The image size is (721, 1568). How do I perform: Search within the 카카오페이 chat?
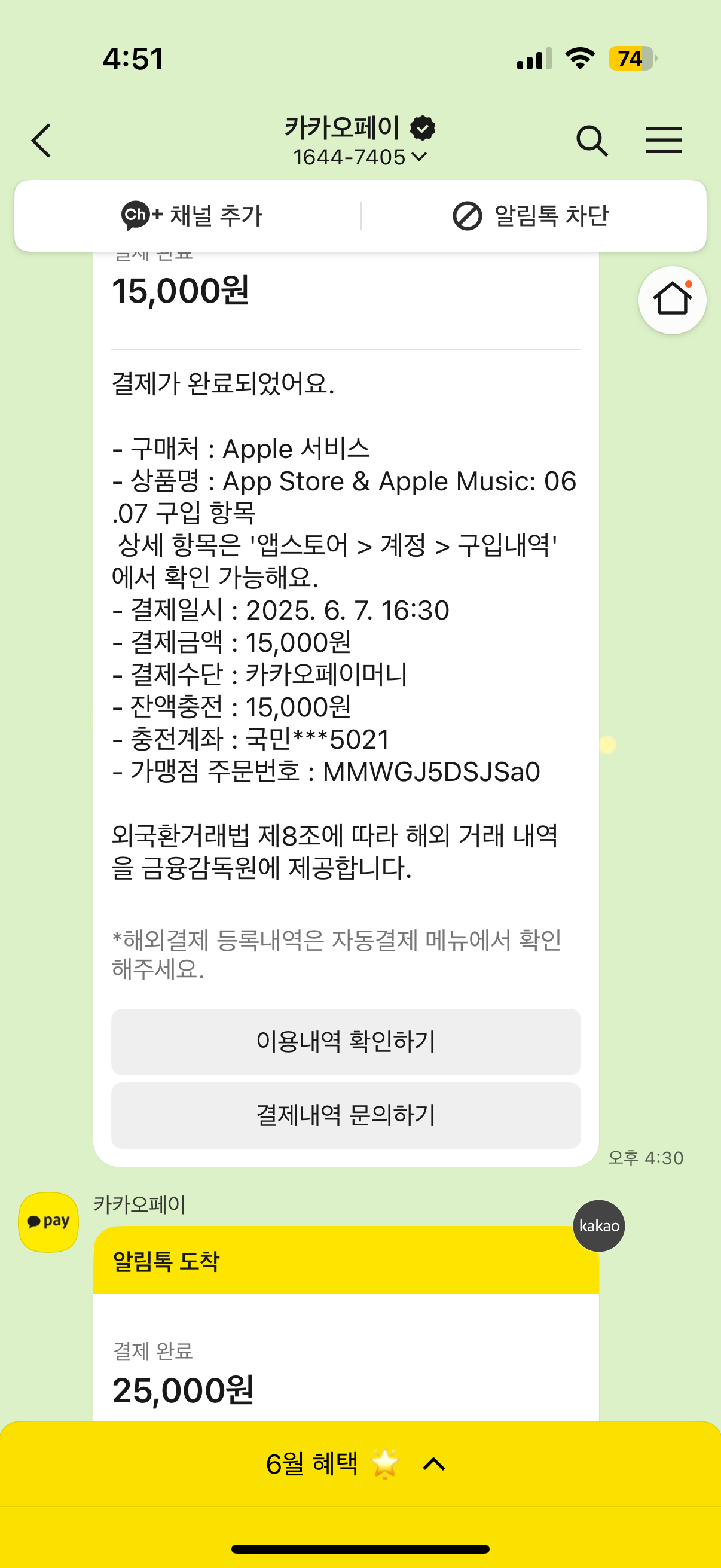[591, 141]
